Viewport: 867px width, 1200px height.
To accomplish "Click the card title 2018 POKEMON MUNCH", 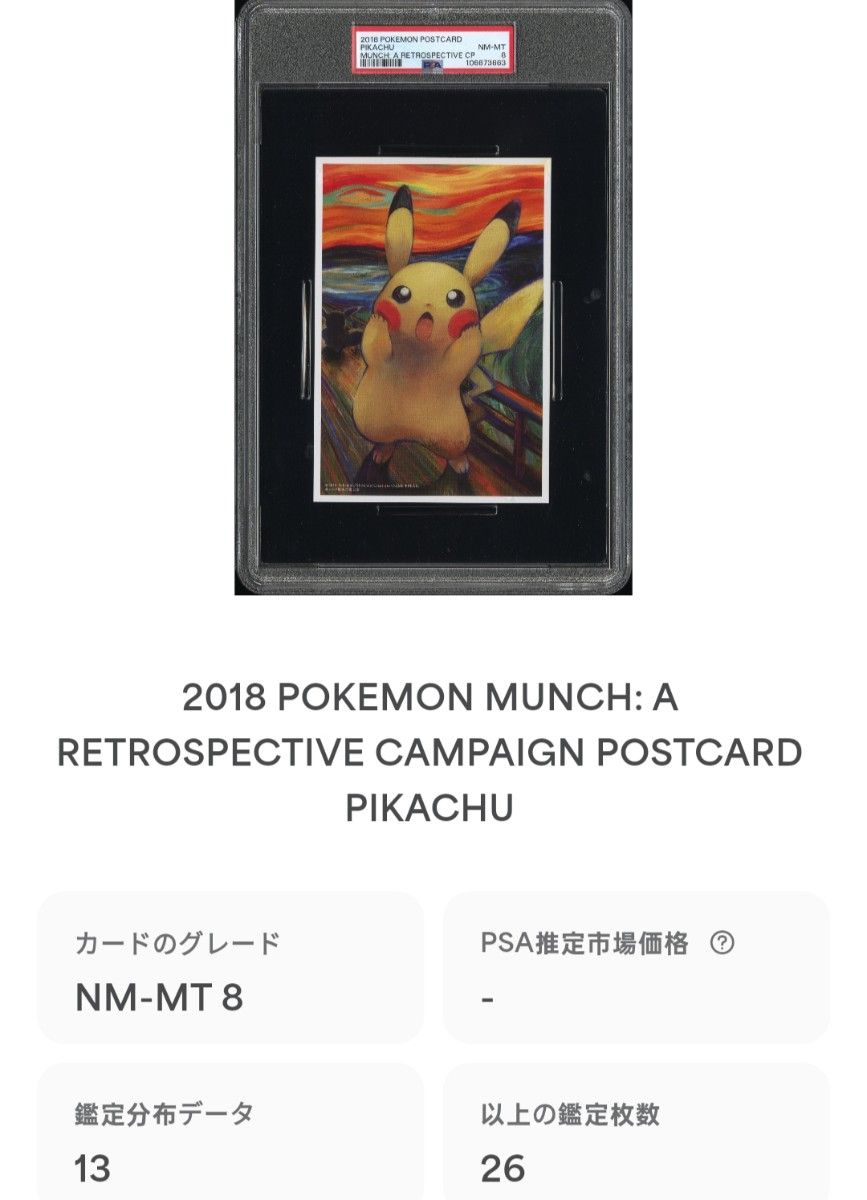I will 433,698.
